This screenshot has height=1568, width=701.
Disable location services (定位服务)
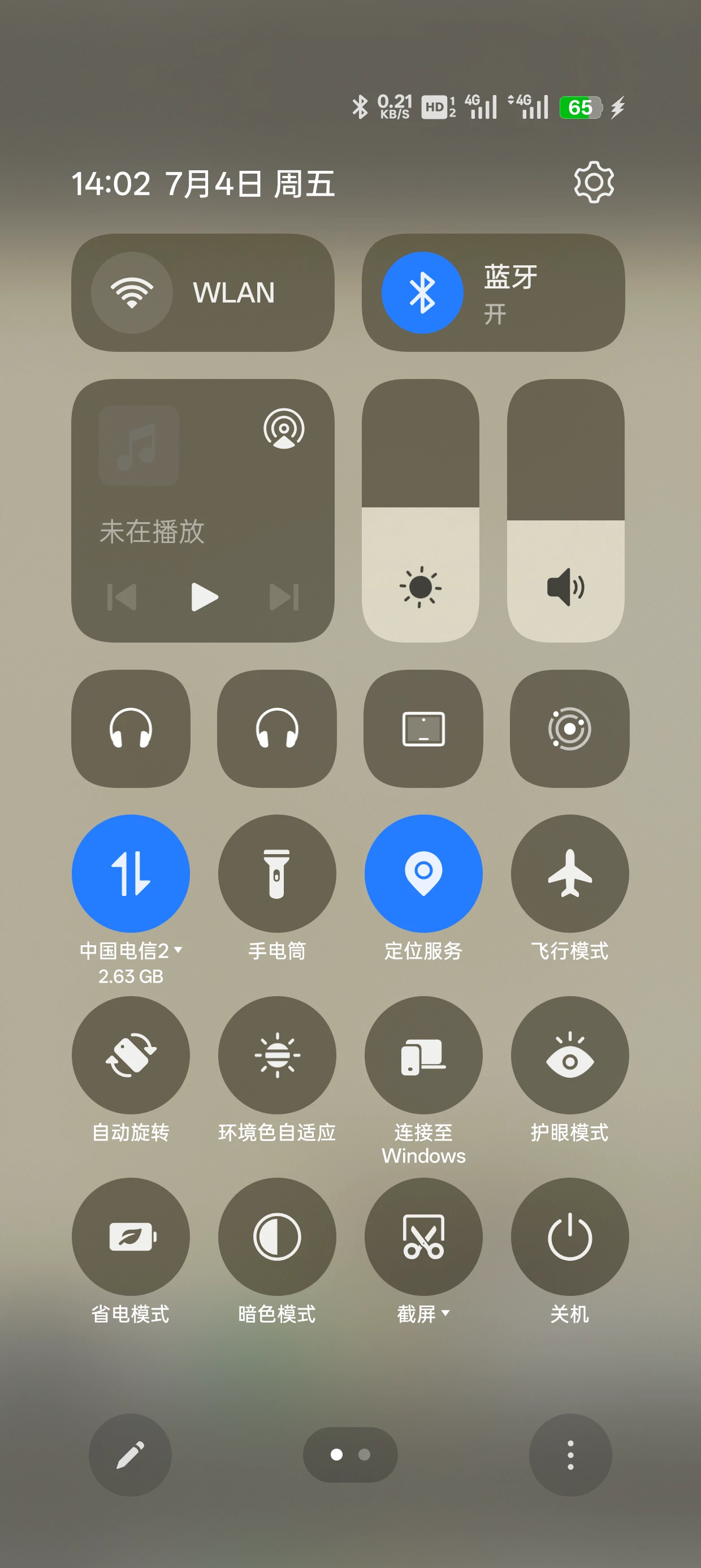tap(423, 873)
